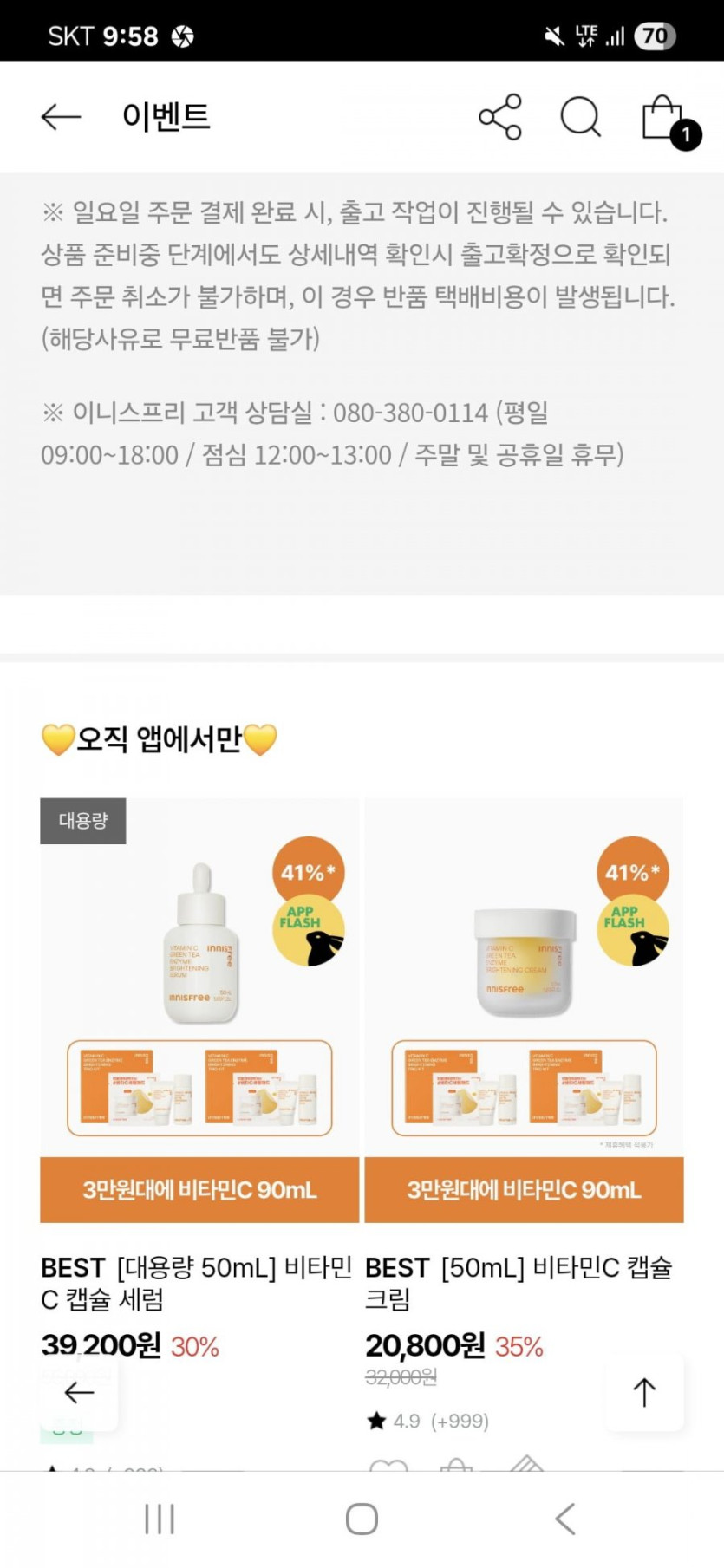Go back using the header arrow
This screenshot has height=1568, width=724.
pyautogui.click(x=61, y=117)
